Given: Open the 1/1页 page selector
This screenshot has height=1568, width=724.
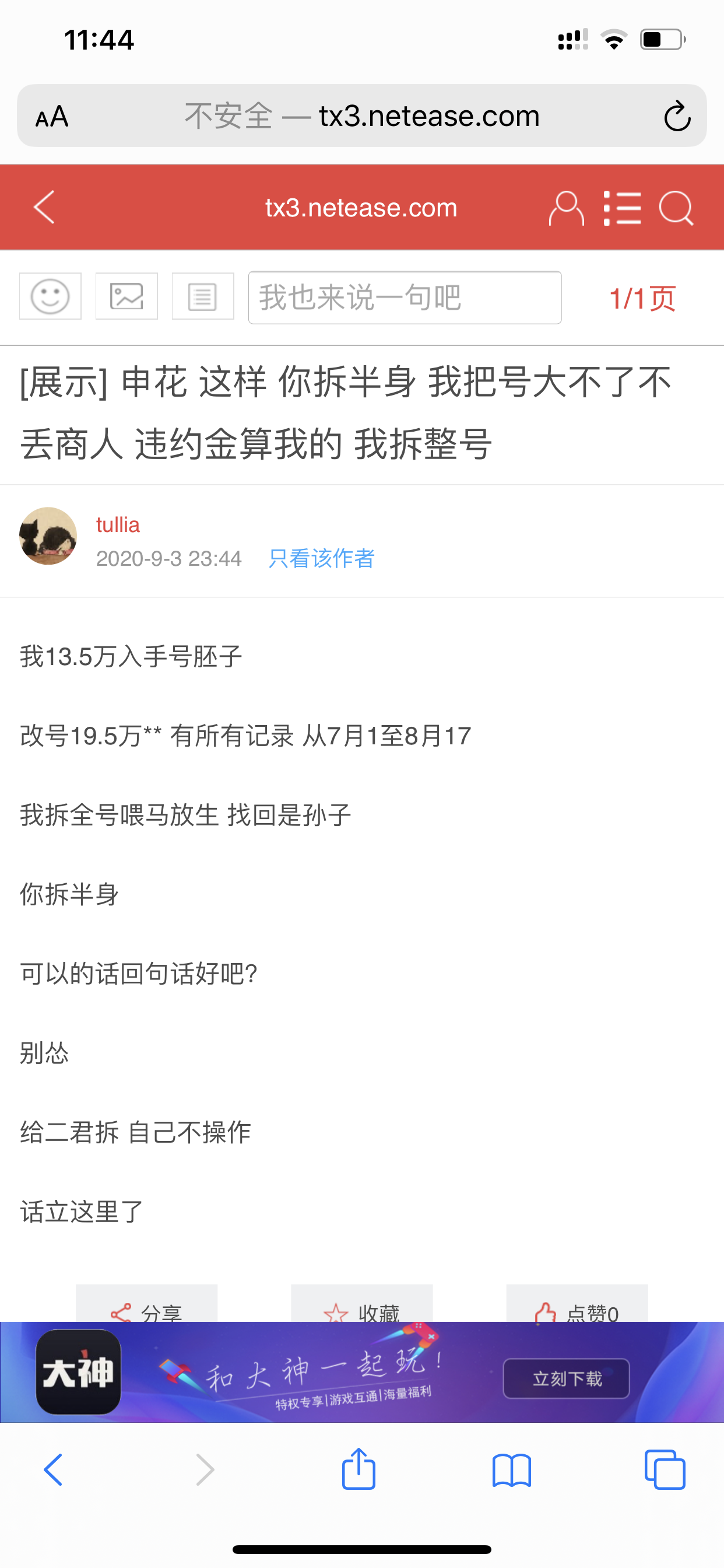Looking at the screenshot, I should click(x=642, y=299).
